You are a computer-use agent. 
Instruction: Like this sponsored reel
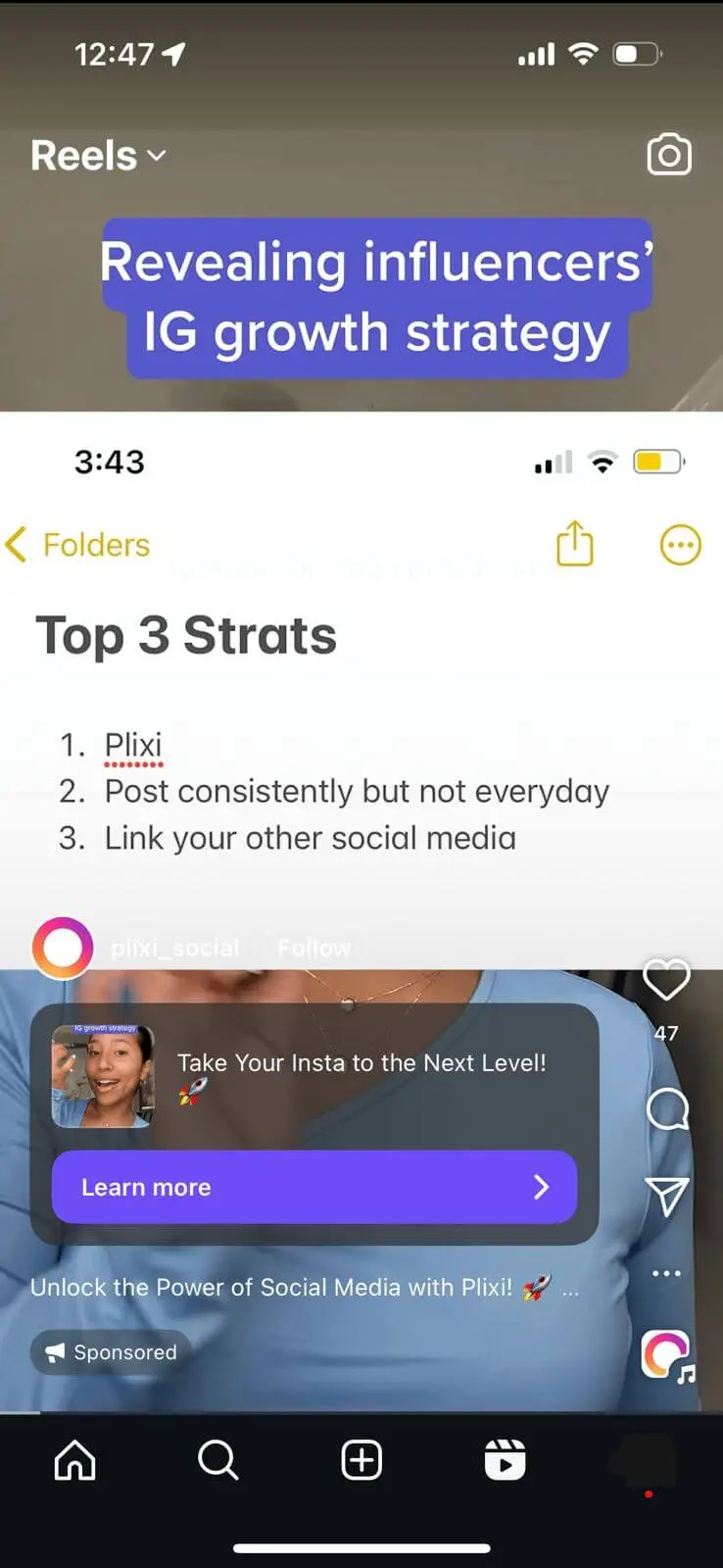(x=666, y=979)
